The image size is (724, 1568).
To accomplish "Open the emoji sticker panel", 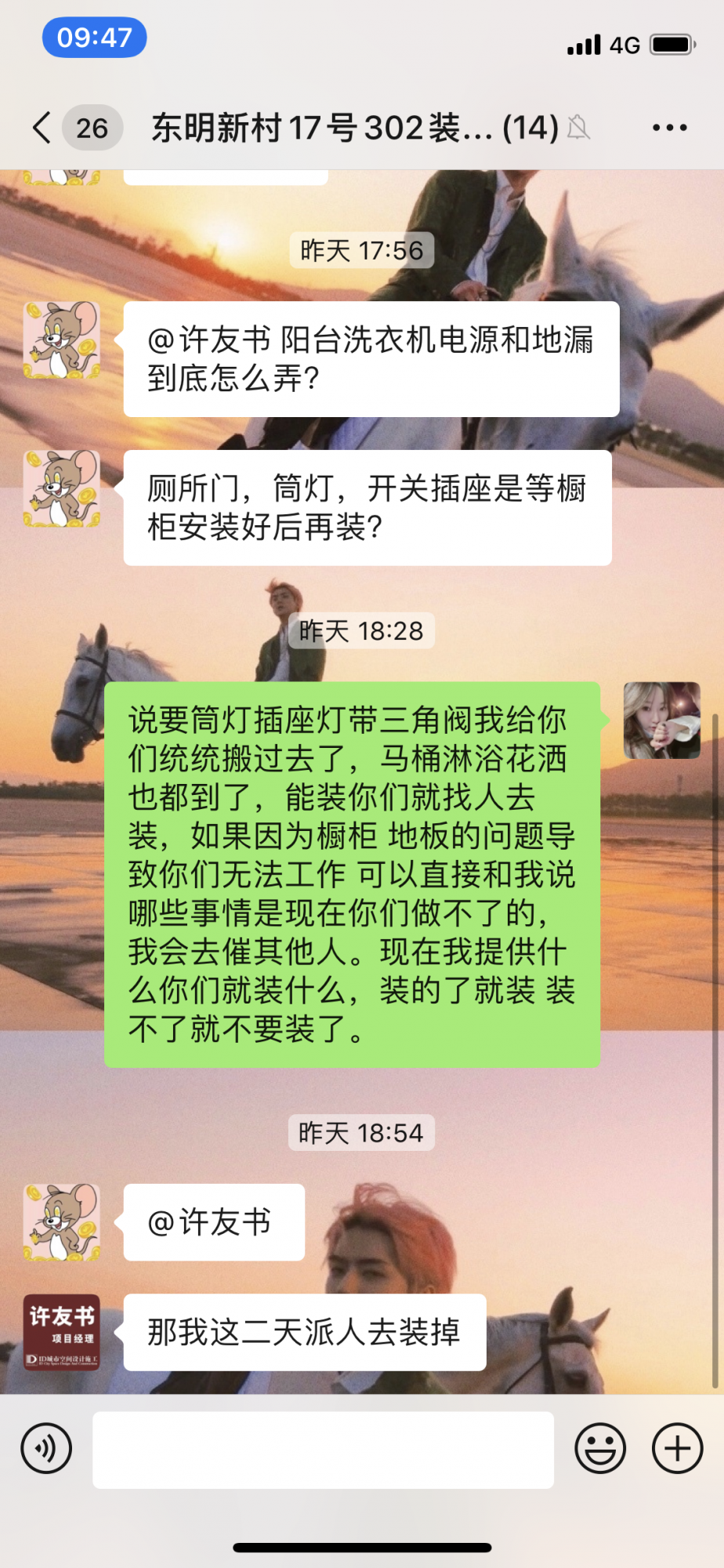I will tap(600, 1448).
